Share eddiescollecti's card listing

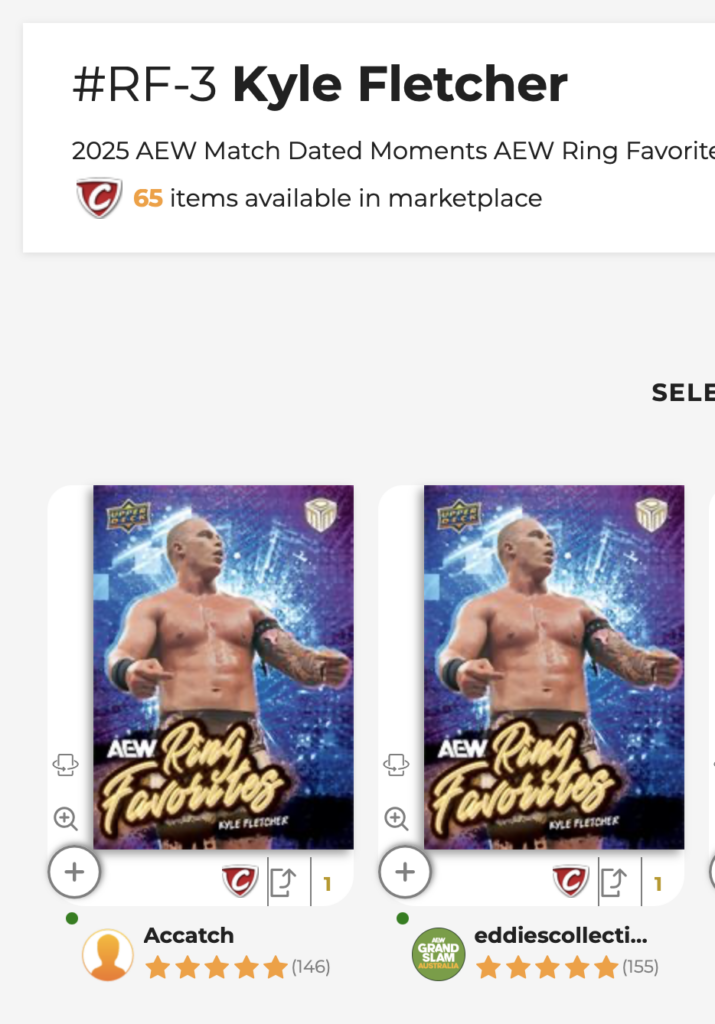pyautogui.click(x=615, y=882)
